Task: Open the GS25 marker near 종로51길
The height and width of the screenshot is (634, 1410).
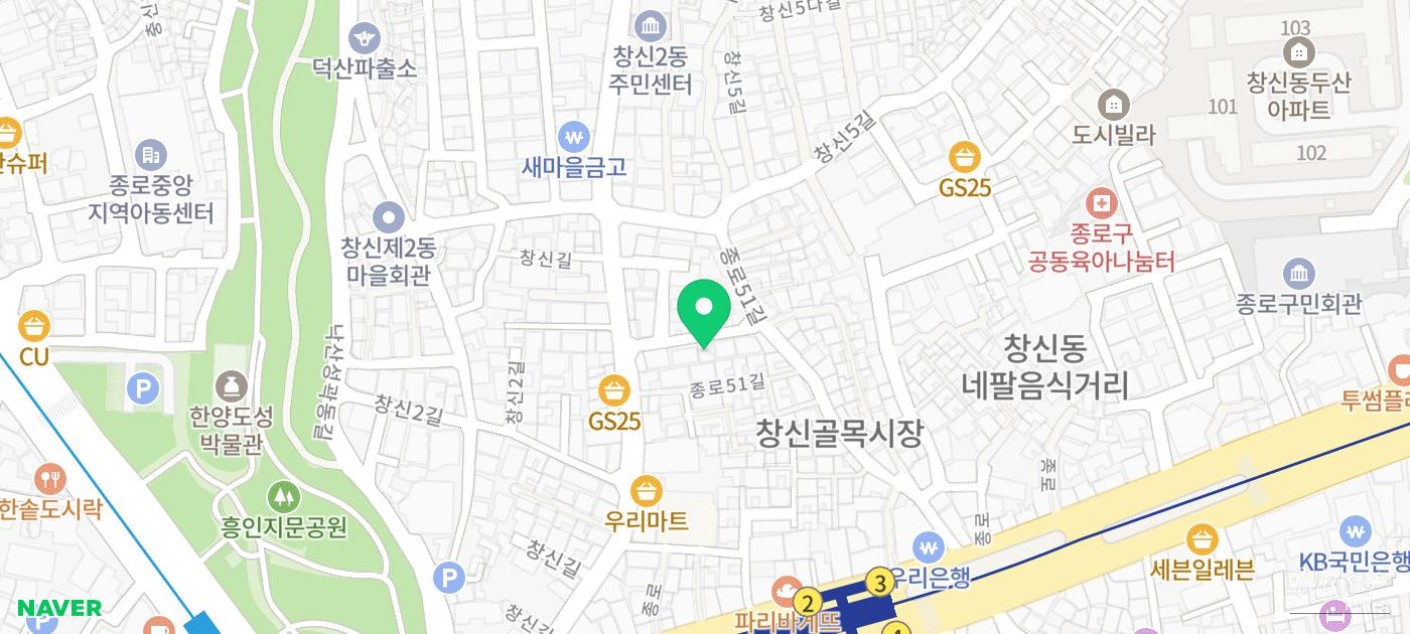Action: (614, 391)
